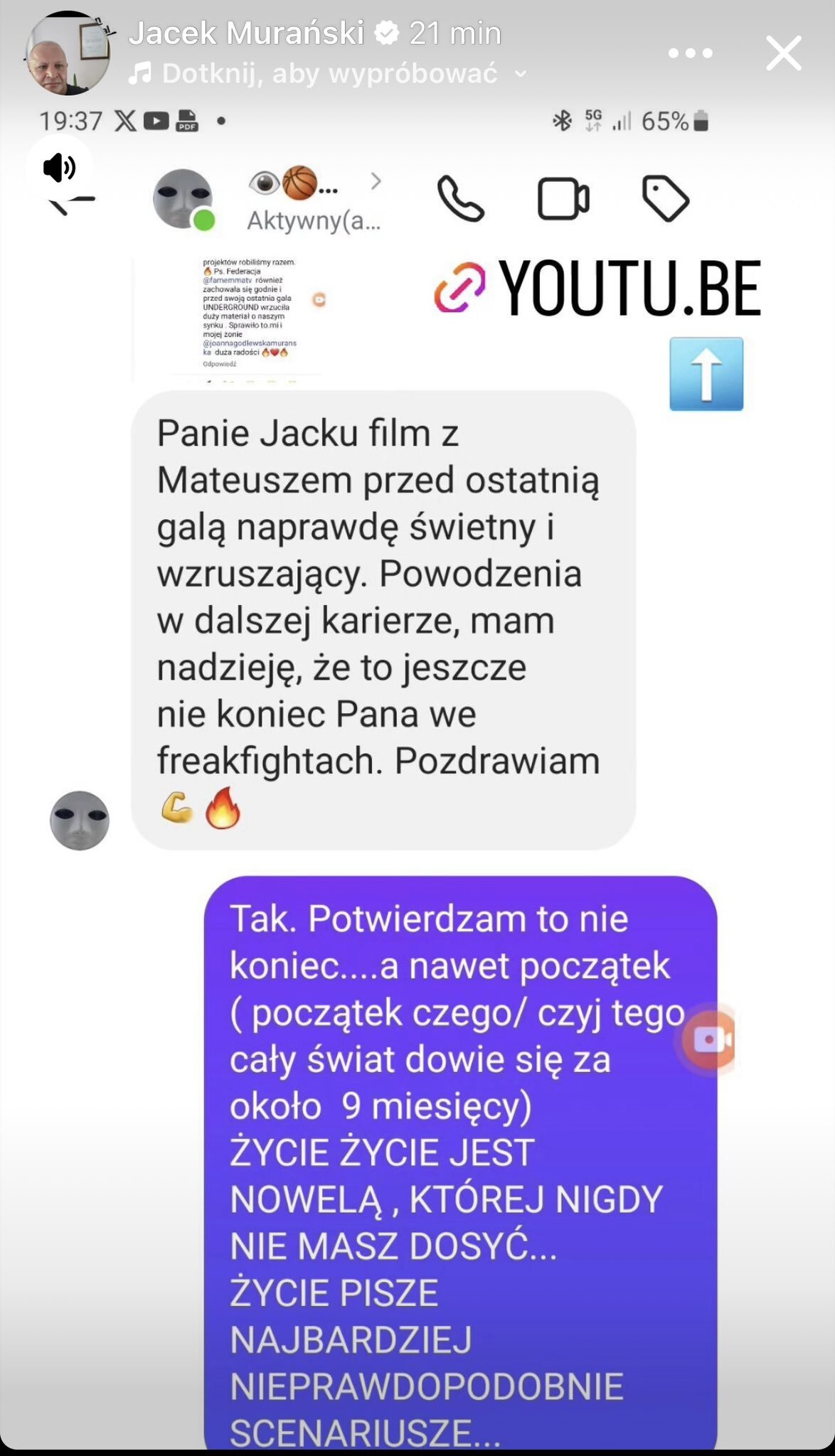
Task: Open Jacek Murański's name in the header
Action: tap(246, 33)
